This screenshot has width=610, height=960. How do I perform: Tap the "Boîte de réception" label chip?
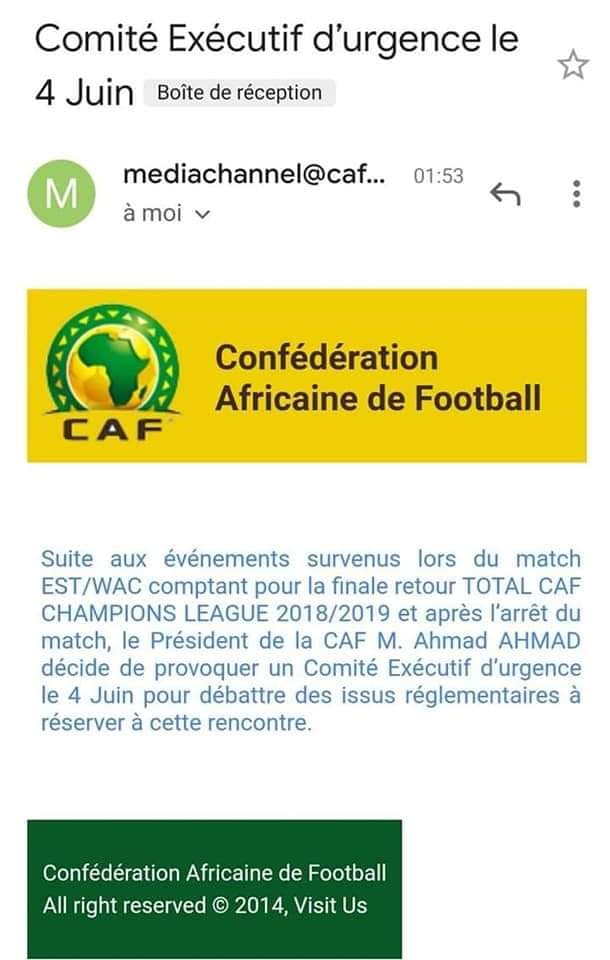coord(240,93)
